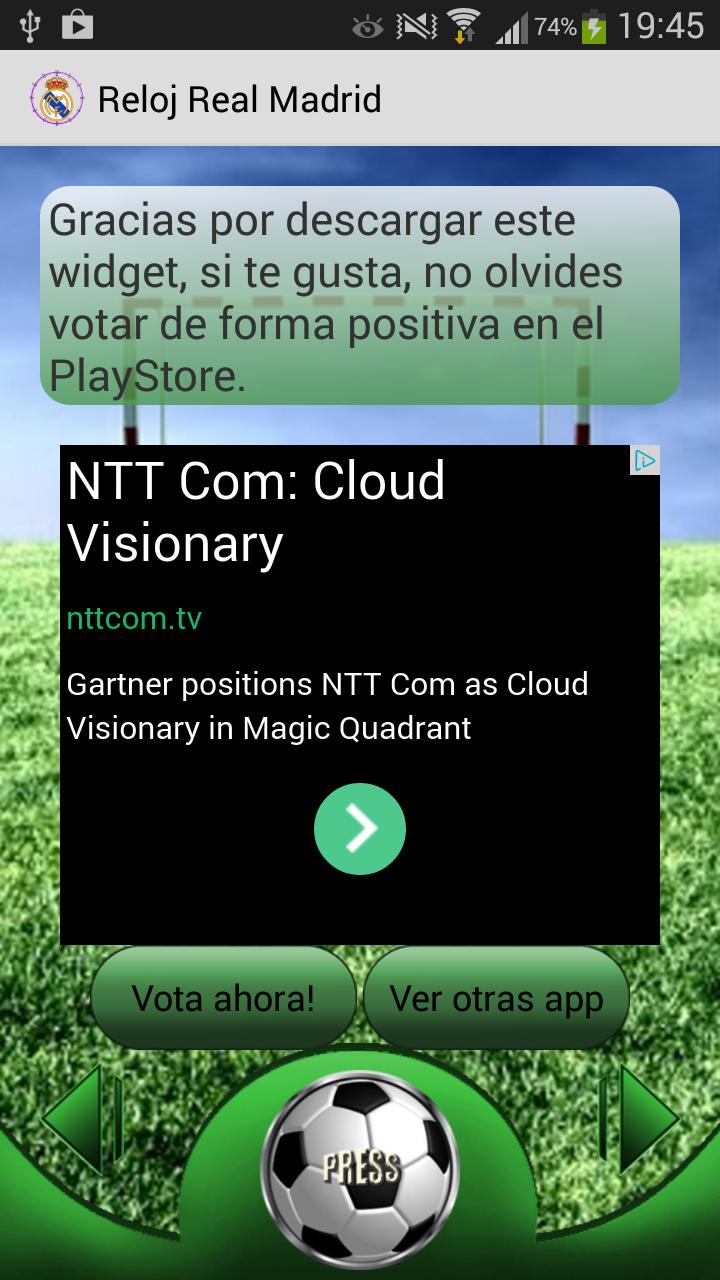
Task: Tap the AdChoices icon on the ad
Action: point(645,460)
